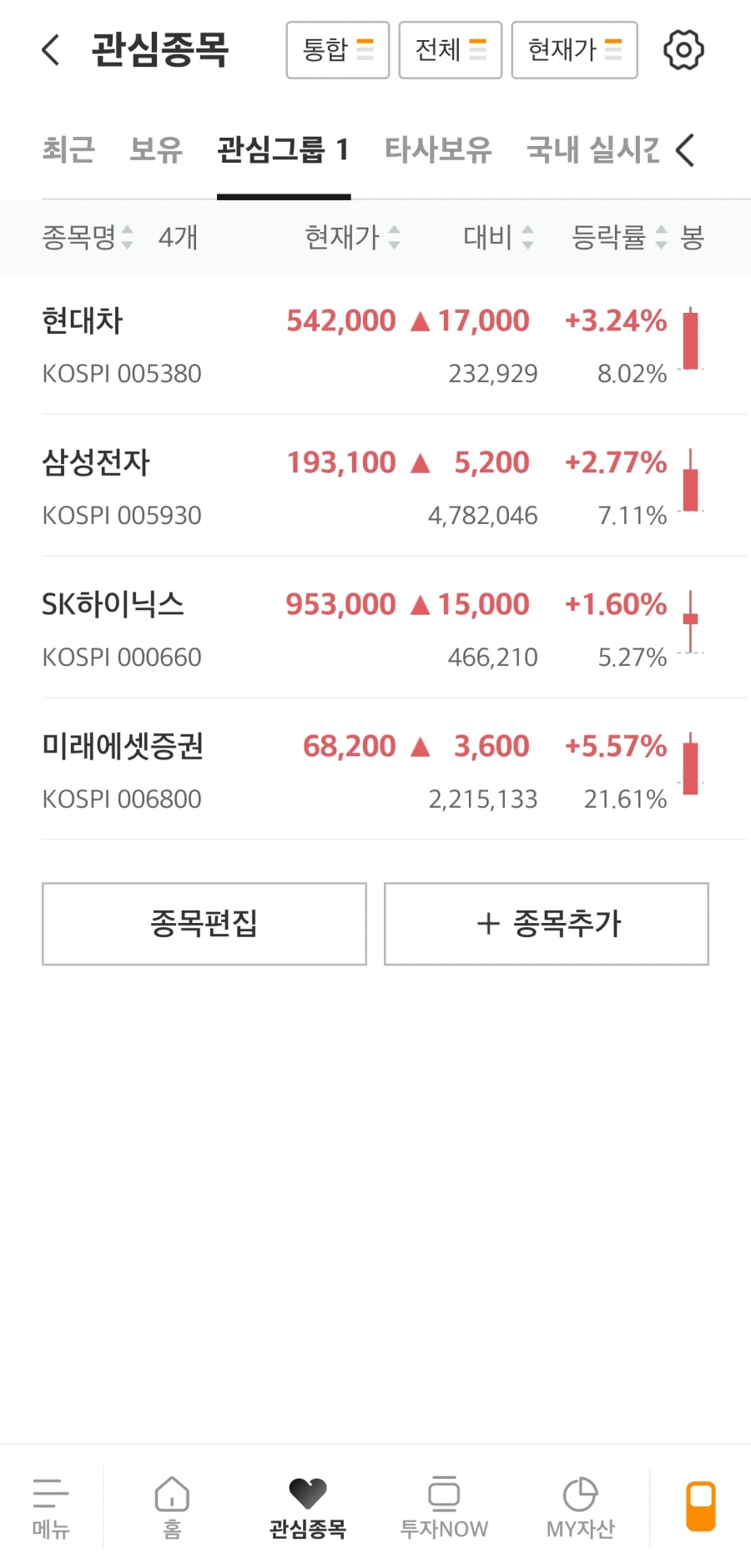Switch to the 보유 tab
The height and width of the screenshot is (1568, 751).
[155, 150]
